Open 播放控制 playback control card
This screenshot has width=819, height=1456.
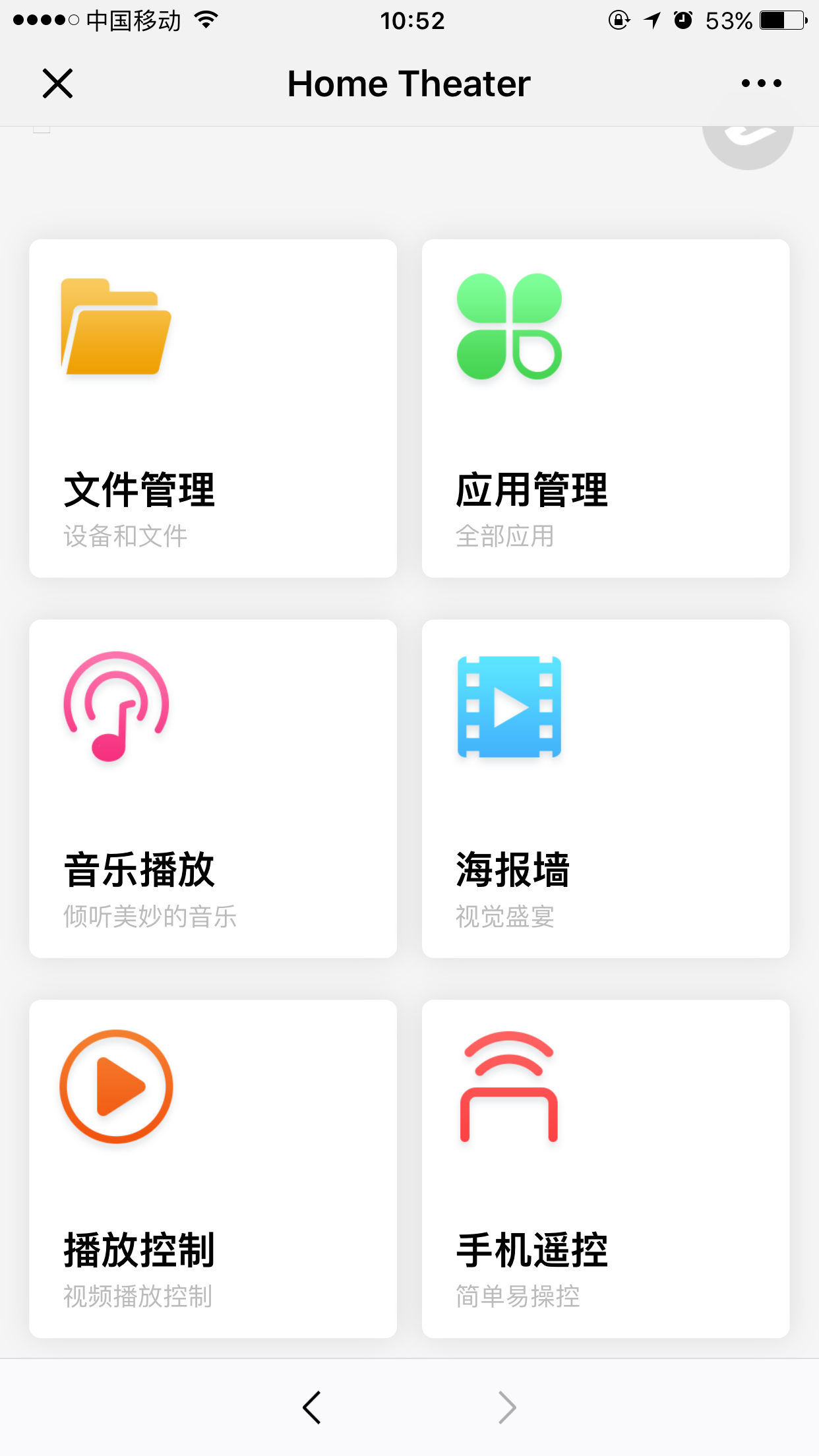click(x=213, y=1168)
